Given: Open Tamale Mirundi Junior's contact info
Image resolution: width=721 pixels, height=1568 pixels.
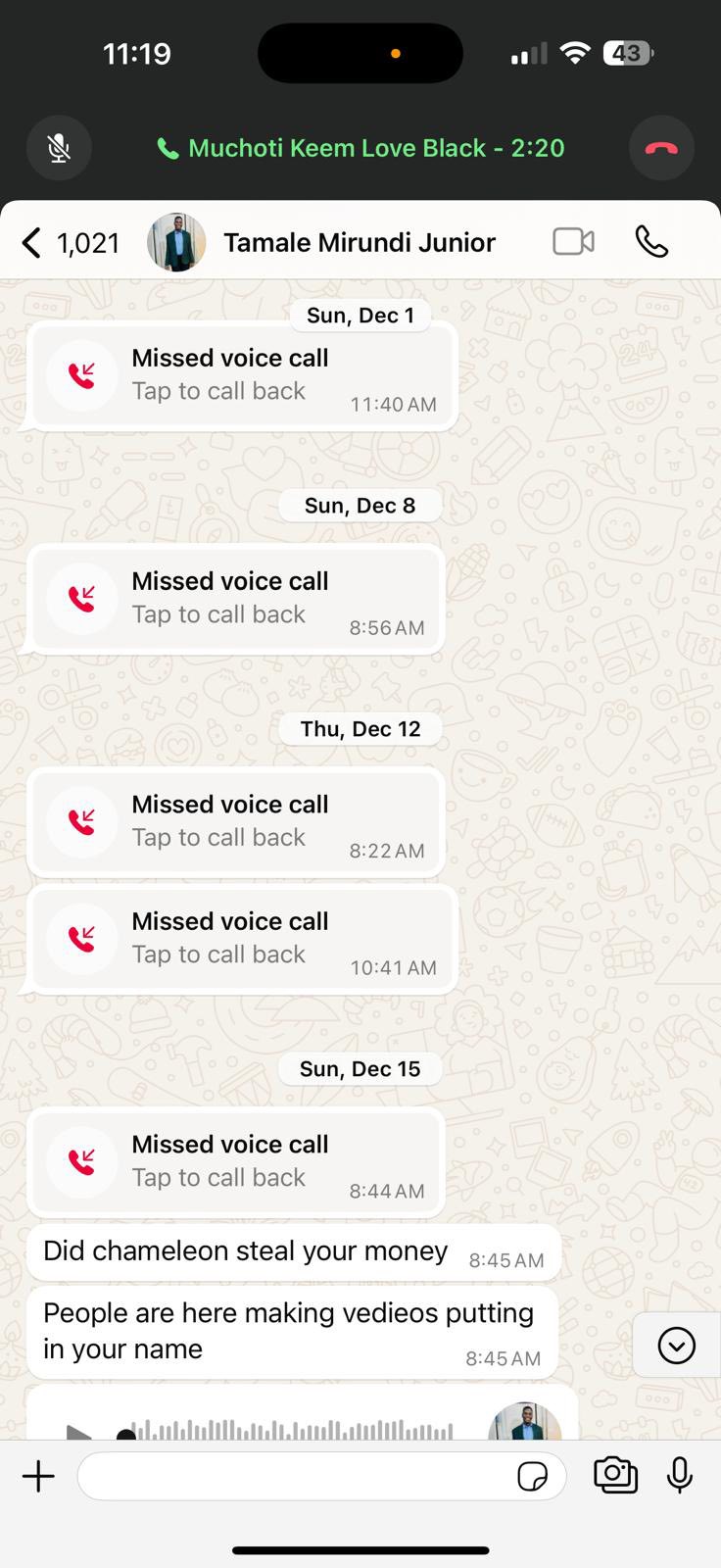Looking at the screenshot, I should pos(359,242).
